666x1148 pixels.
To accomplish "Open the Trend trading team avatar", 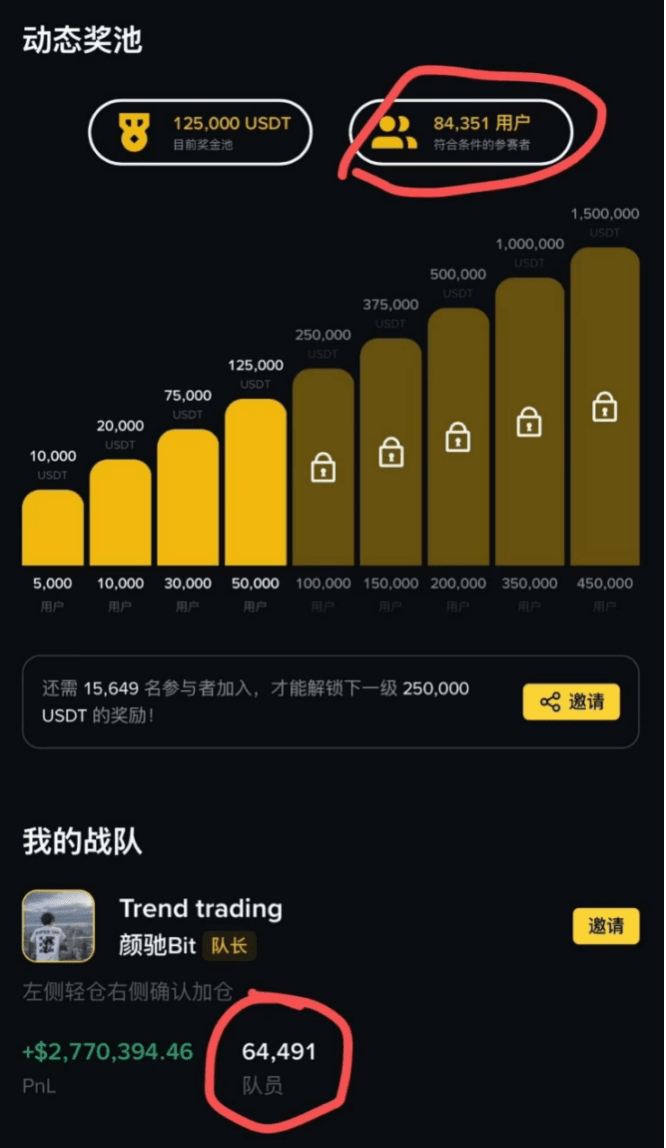I will (59, 925).
